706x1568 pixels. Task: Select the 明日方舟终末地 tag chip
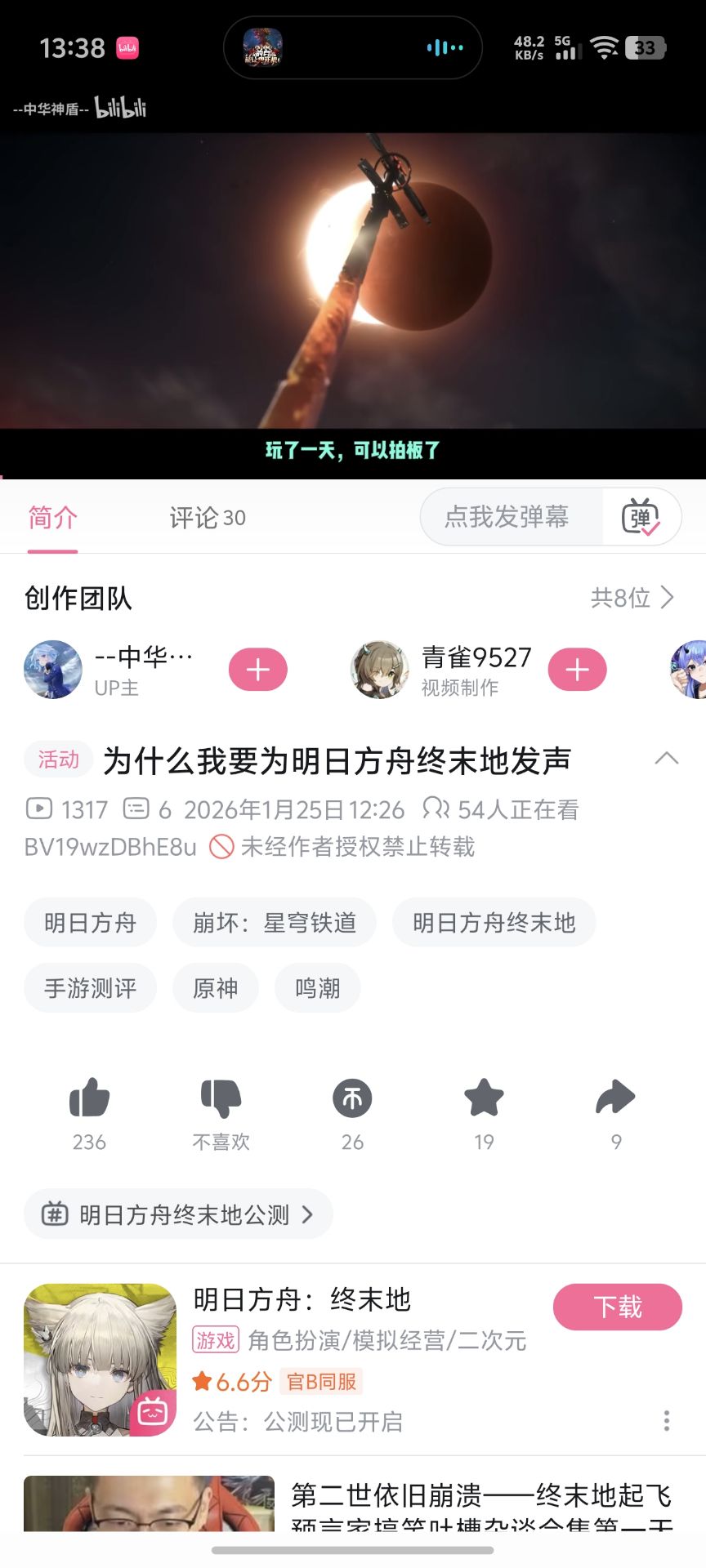coord(494,923)
